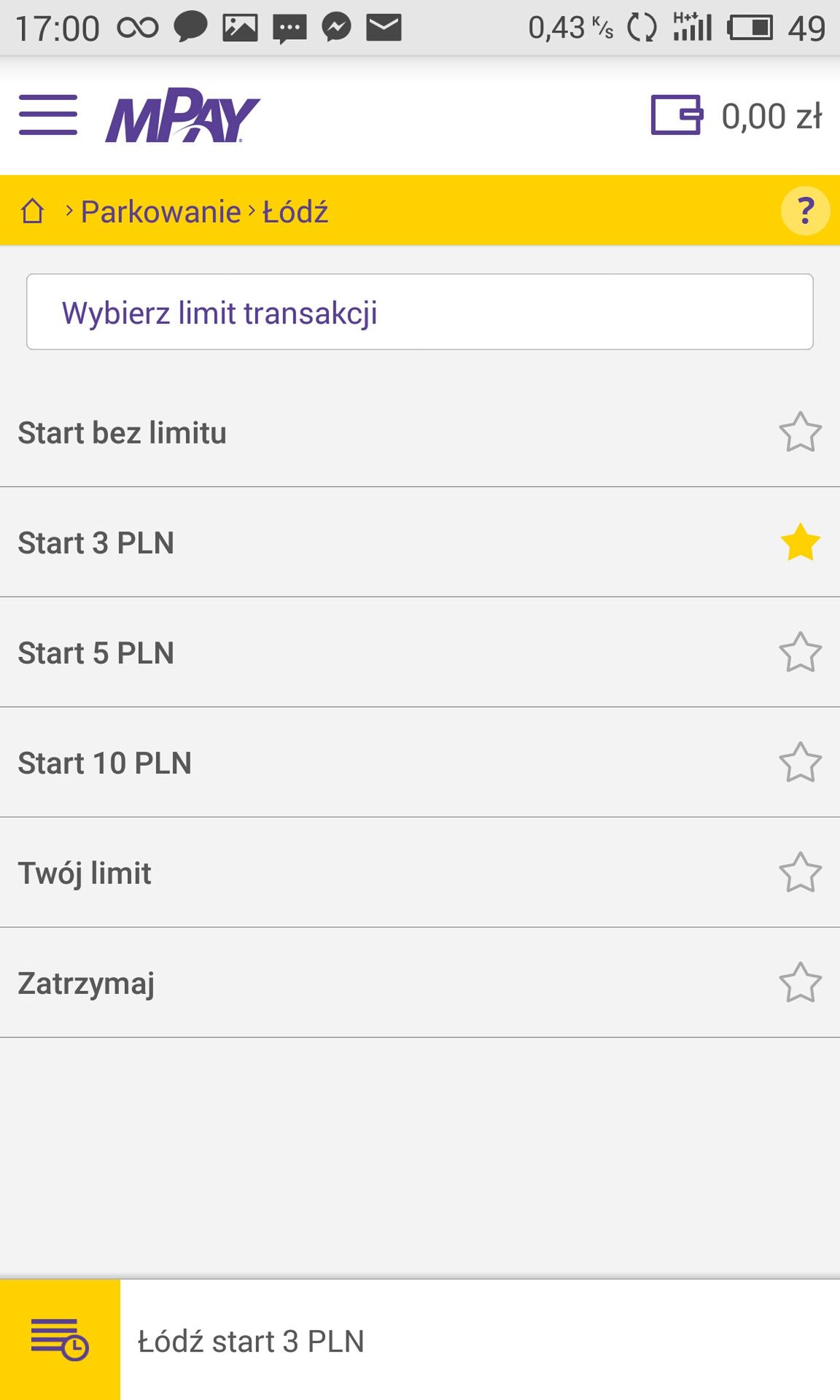Screen dimensions: 840x1400
Task: Star the Zatrzymaj option
Action: (x=800, y=983)
